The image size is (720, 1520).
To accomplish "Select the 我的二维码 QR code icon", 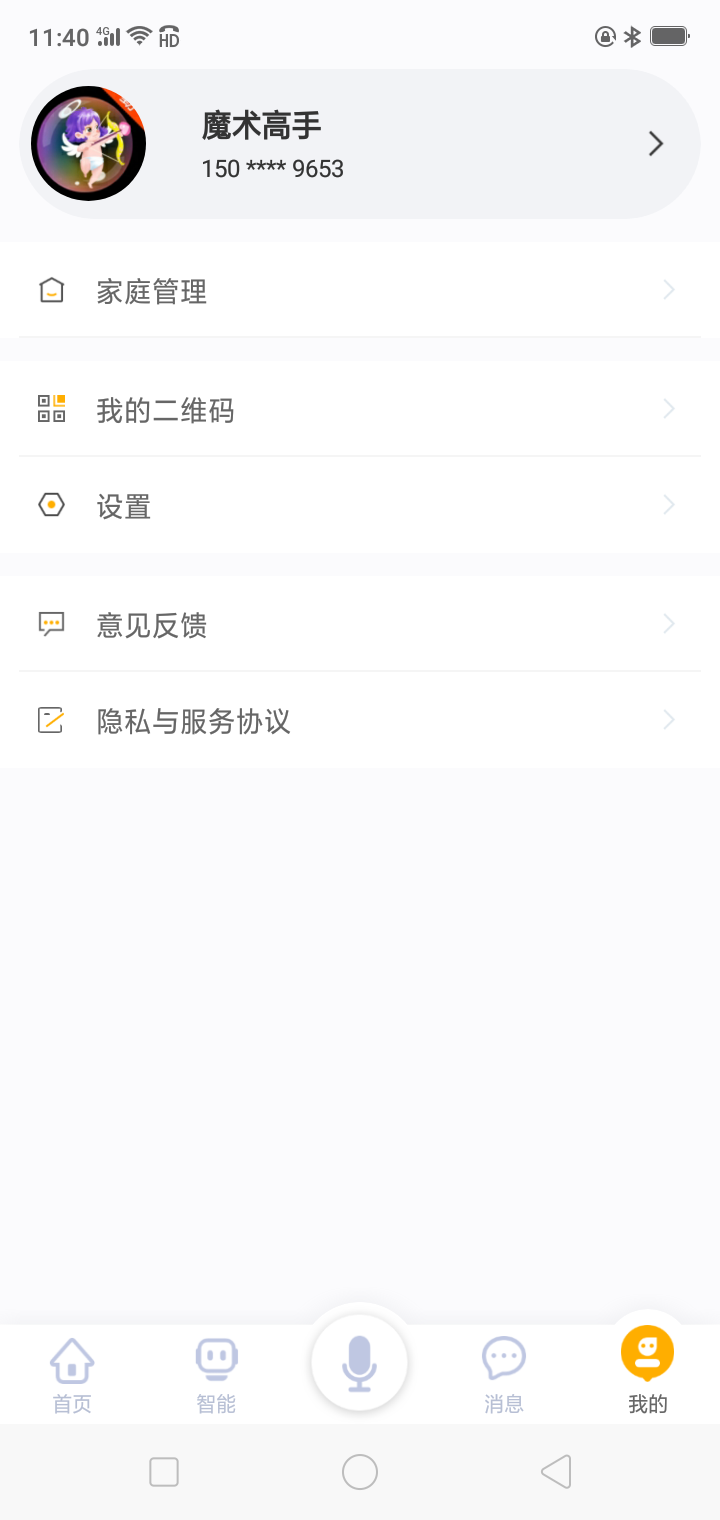I will (50, 408).
